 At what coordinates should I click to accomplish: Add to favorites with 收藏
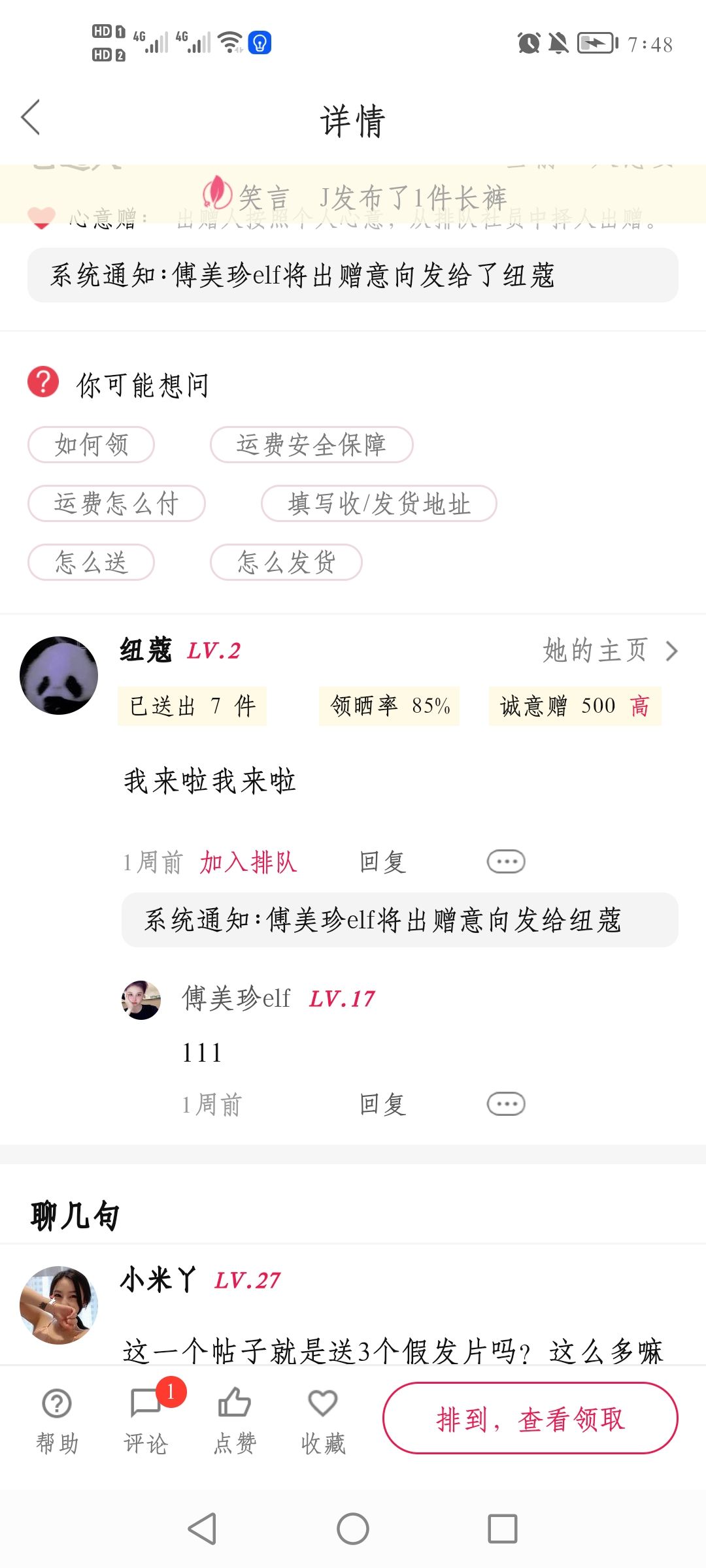(x=323, y=1420)
